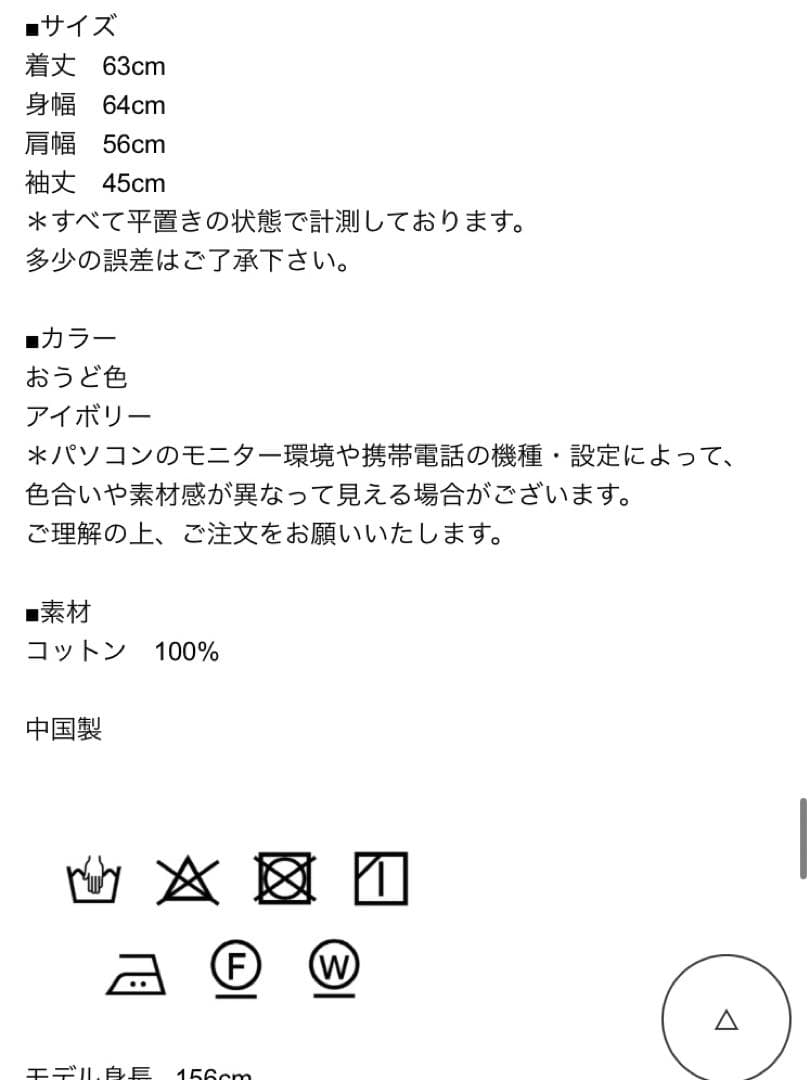
Task: Click the do-not-tumble-dry symbol
Action: coord(285,880)
